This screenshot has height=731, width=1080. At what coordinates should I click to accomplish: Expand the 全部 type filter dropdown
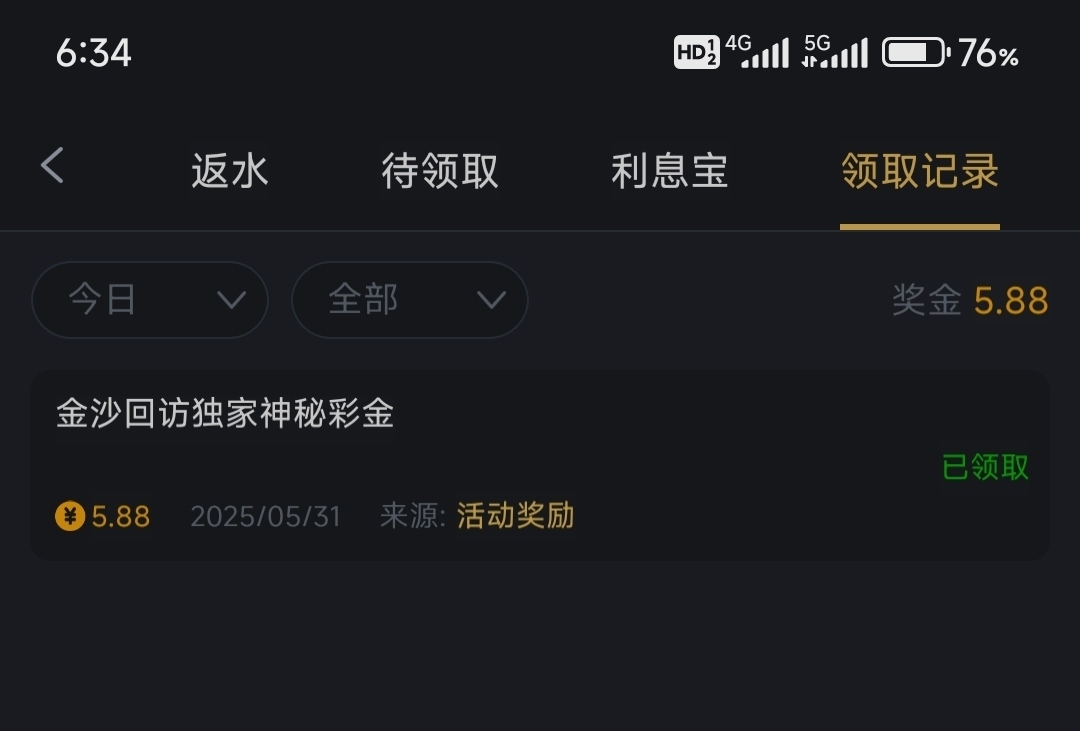[x=409, y=300]
